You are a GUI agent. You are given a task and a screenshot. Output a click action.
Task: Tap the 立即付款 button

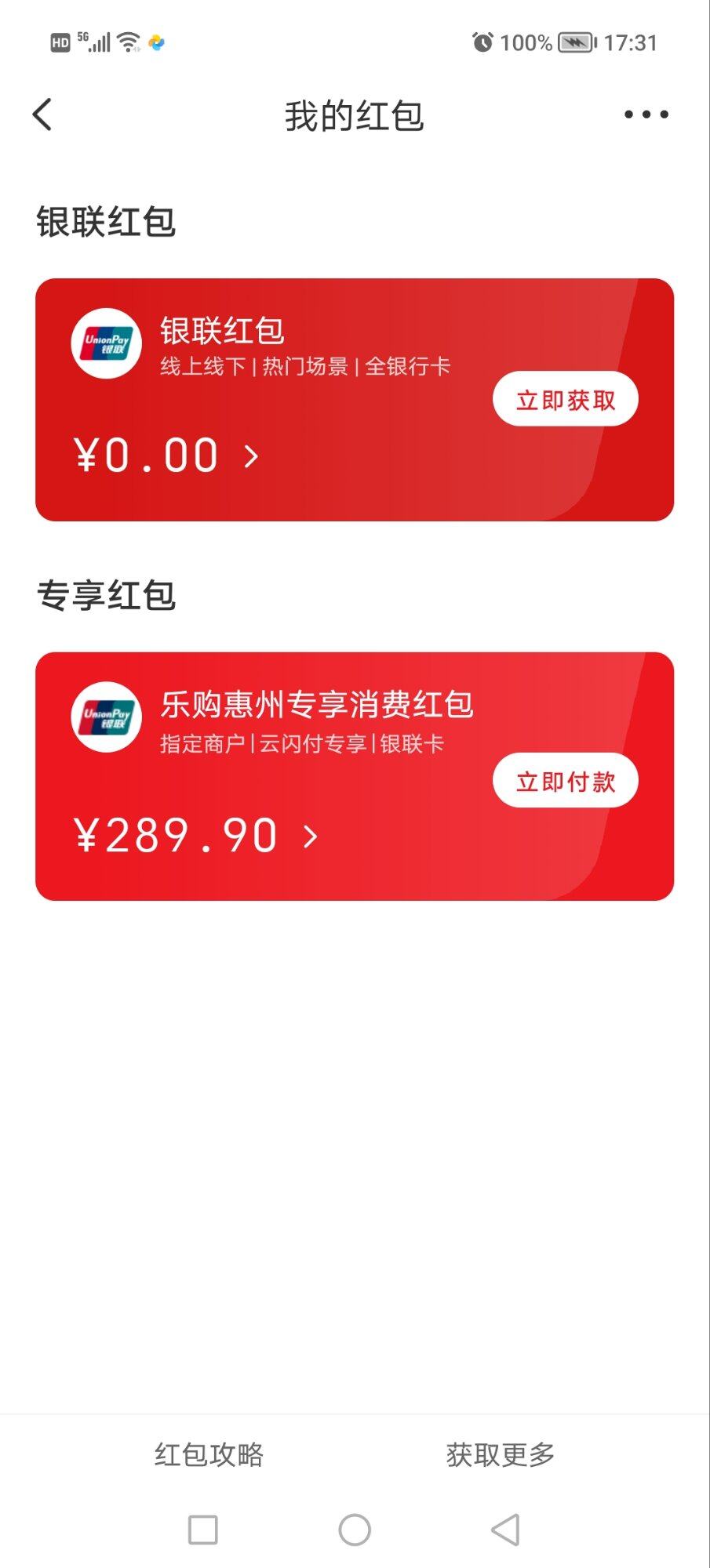(x=565, y=780)
